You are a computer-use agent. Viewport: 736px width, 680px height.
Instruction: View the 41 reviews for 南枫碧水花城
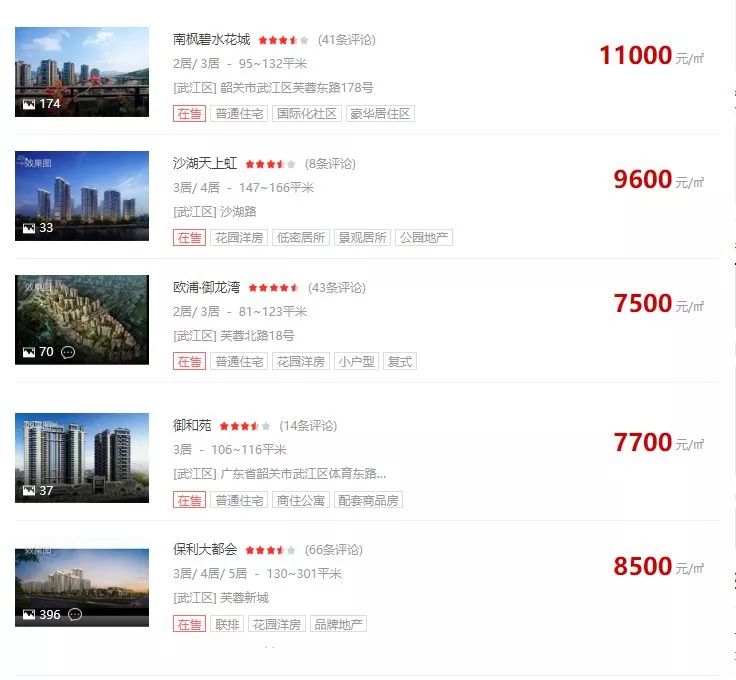point(347,40)
